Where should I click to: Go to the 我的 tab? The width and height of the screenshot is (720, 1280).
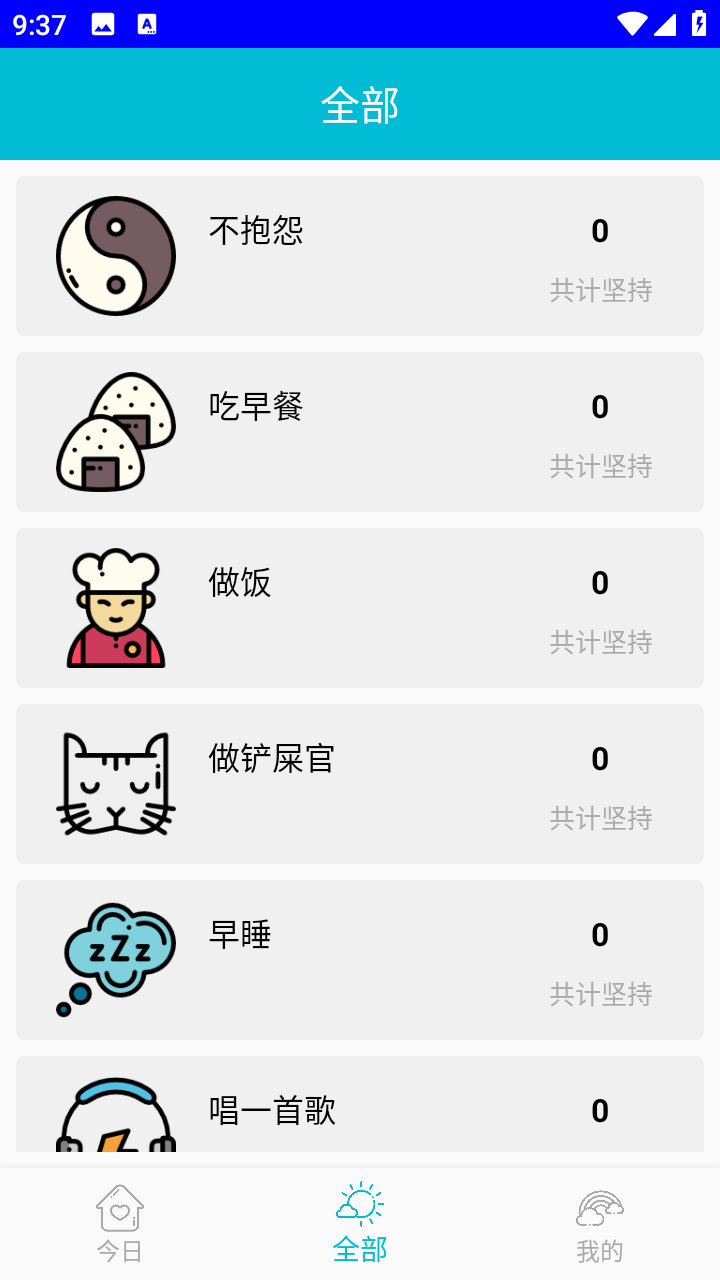click(x=600, y=1224)
